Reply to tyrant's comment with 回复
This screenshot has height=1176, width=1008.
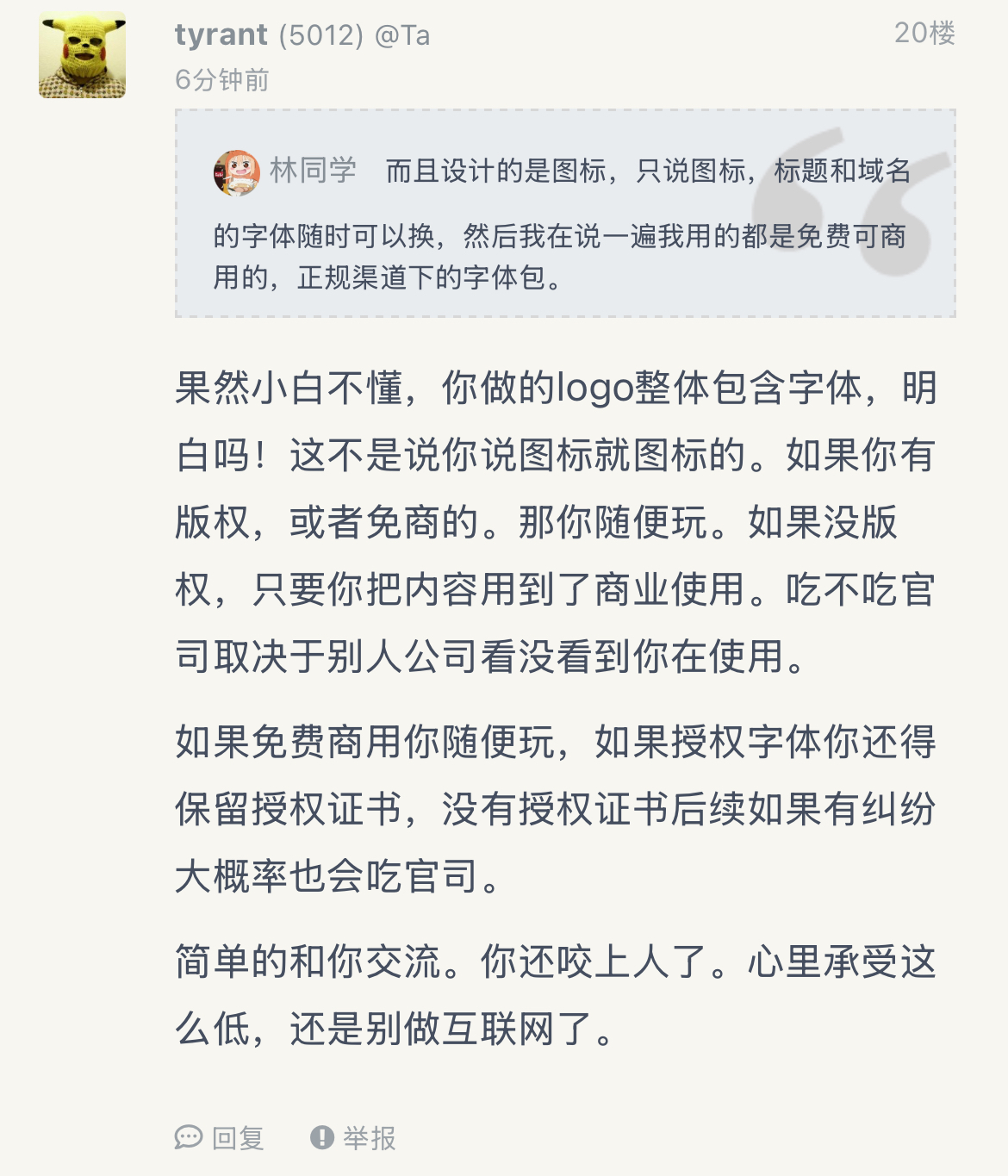[x=220, y=1138]
